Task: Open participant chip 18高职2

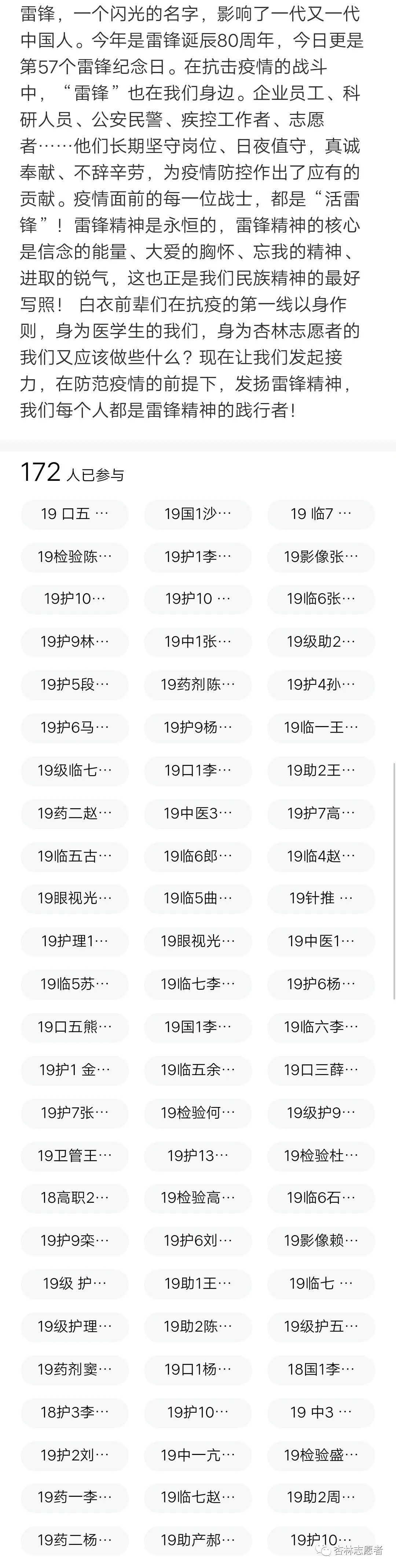Action: tap(75, 1198)
